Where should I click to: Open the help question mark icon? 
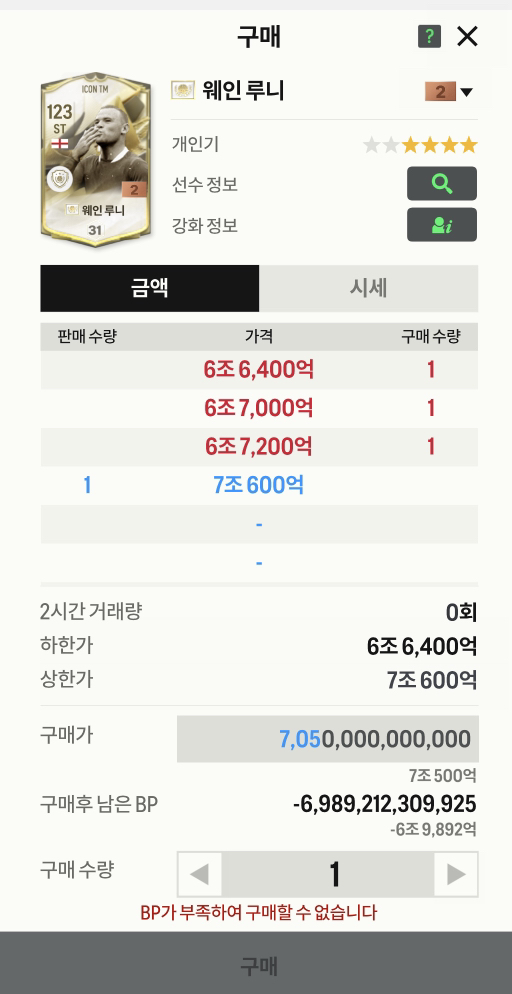pyautogui.click(x=429, y=37)
